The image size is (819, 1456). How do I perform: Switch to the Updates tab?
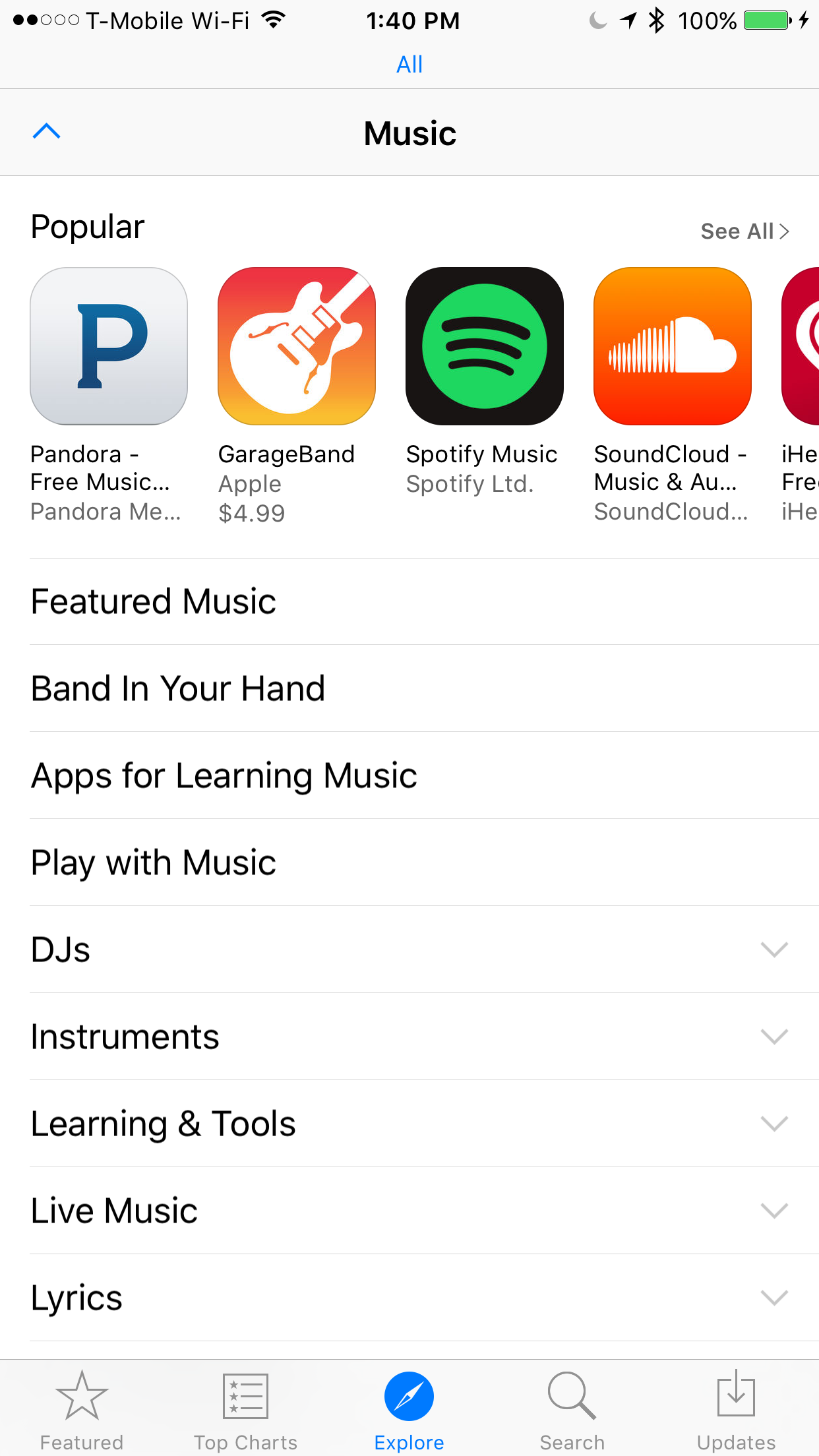(x=736, y=1408)
